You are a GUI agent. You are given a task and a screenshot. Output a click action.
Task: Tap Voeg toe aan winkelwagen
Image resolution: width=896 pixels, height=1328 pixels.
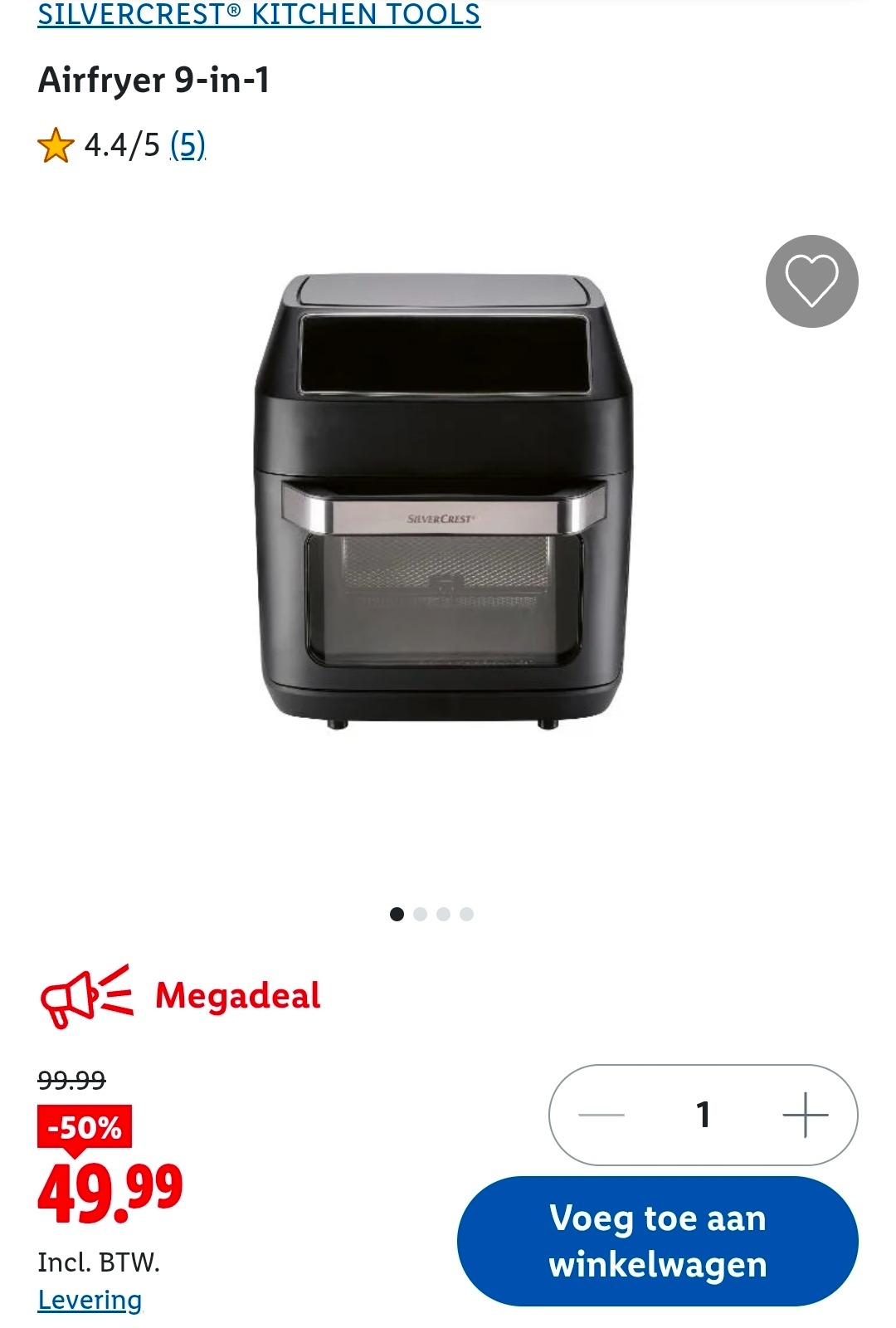[657, 1241]
